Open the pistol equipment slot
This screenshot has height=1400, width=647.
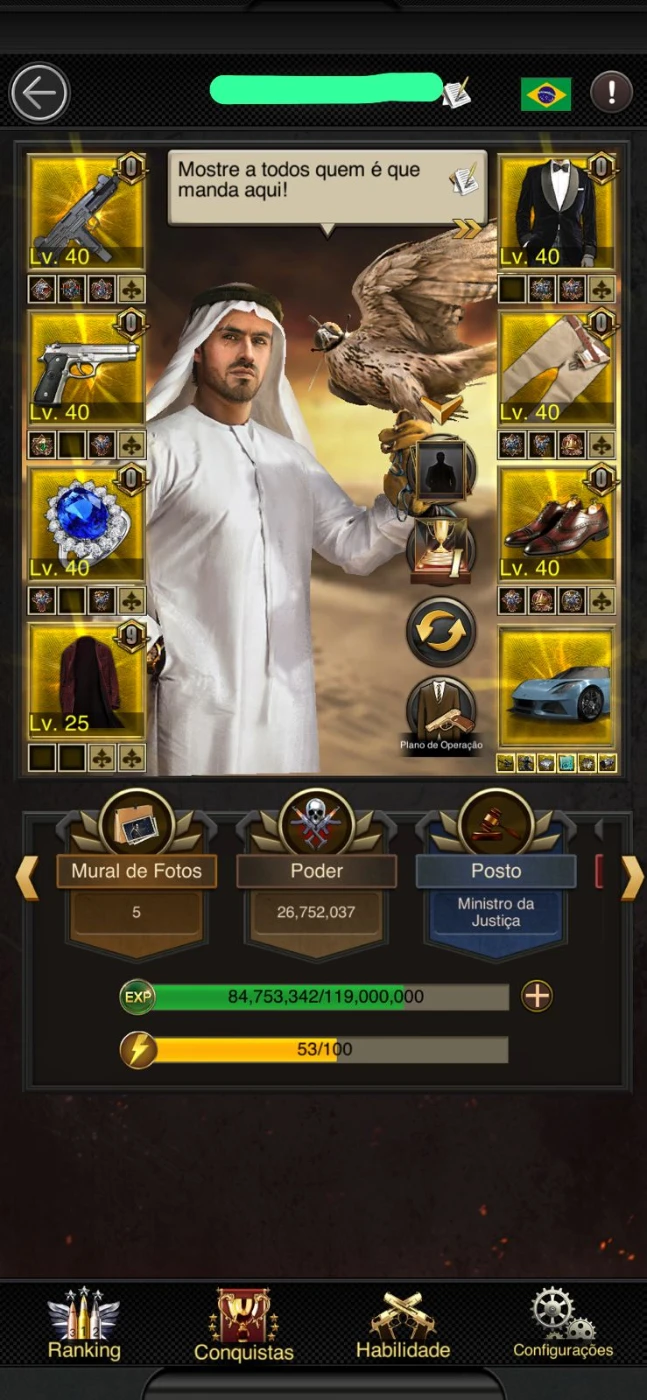click(86, 368)
